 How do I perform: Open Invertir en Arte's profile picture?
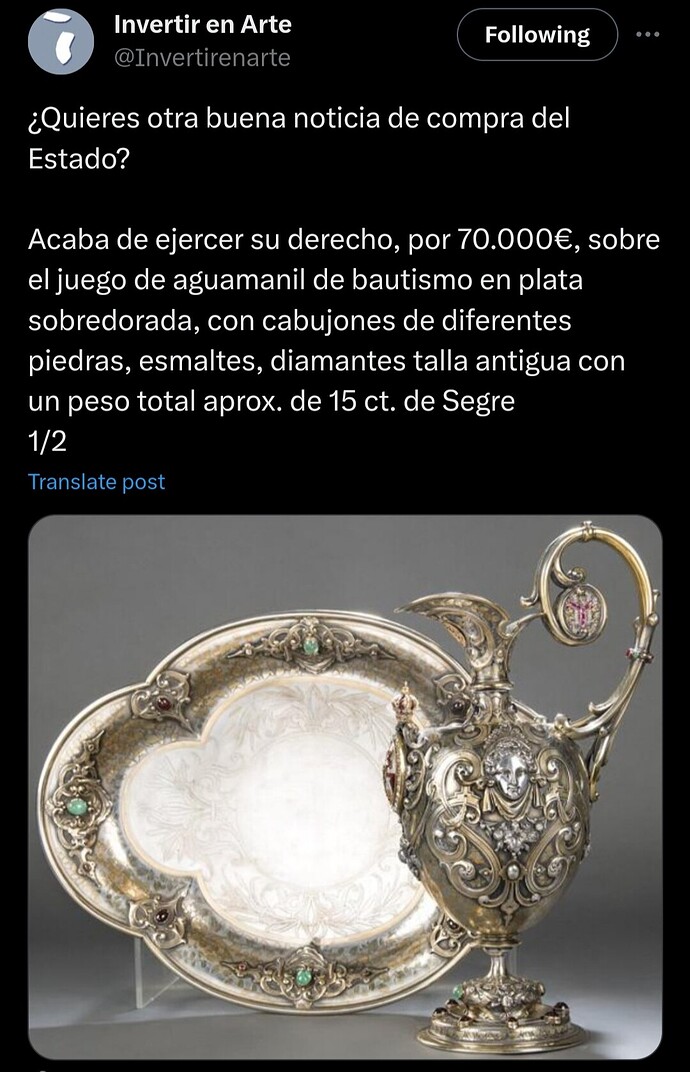60,41
